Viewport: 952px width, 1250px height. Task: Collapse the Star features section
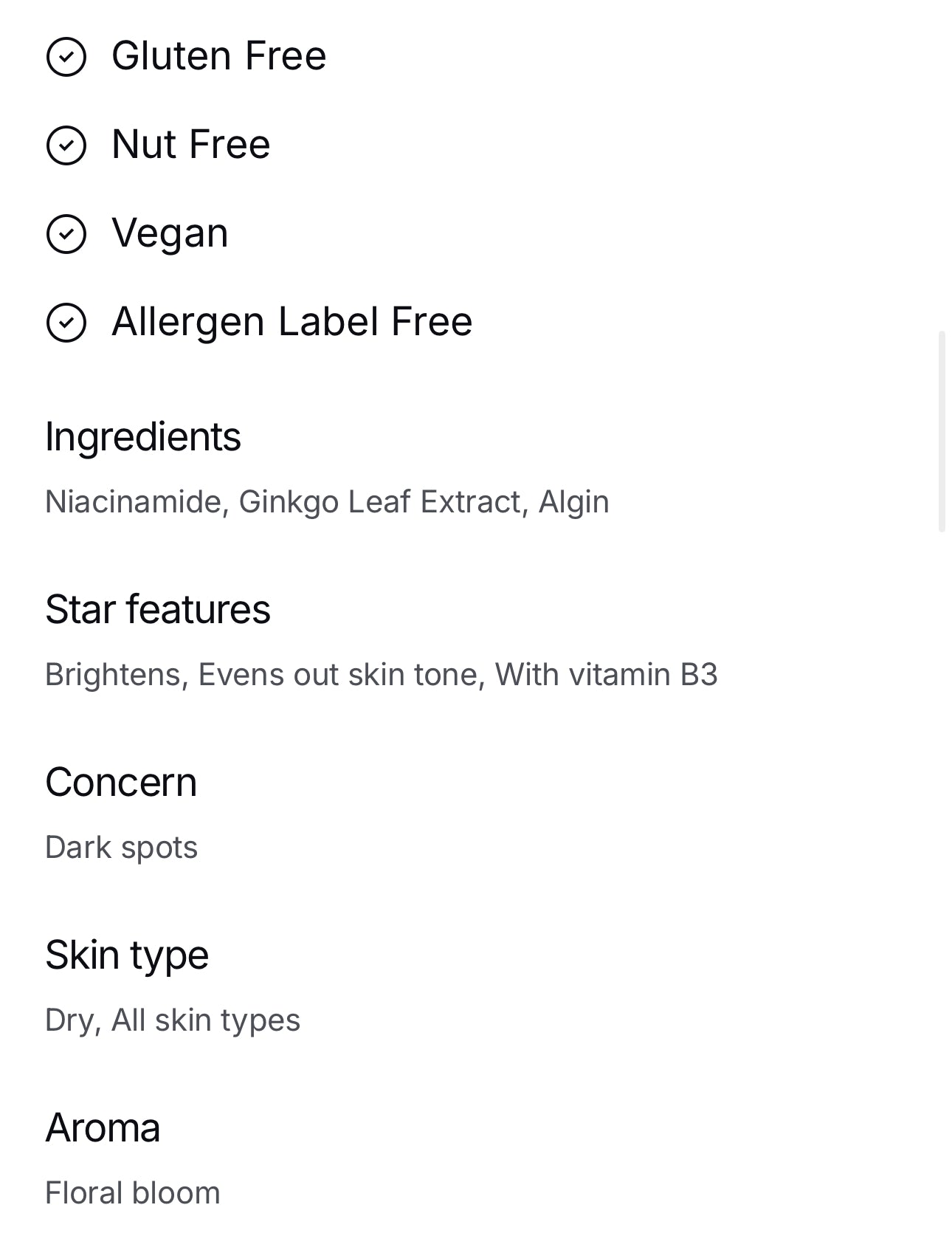(x=158, y=609)
